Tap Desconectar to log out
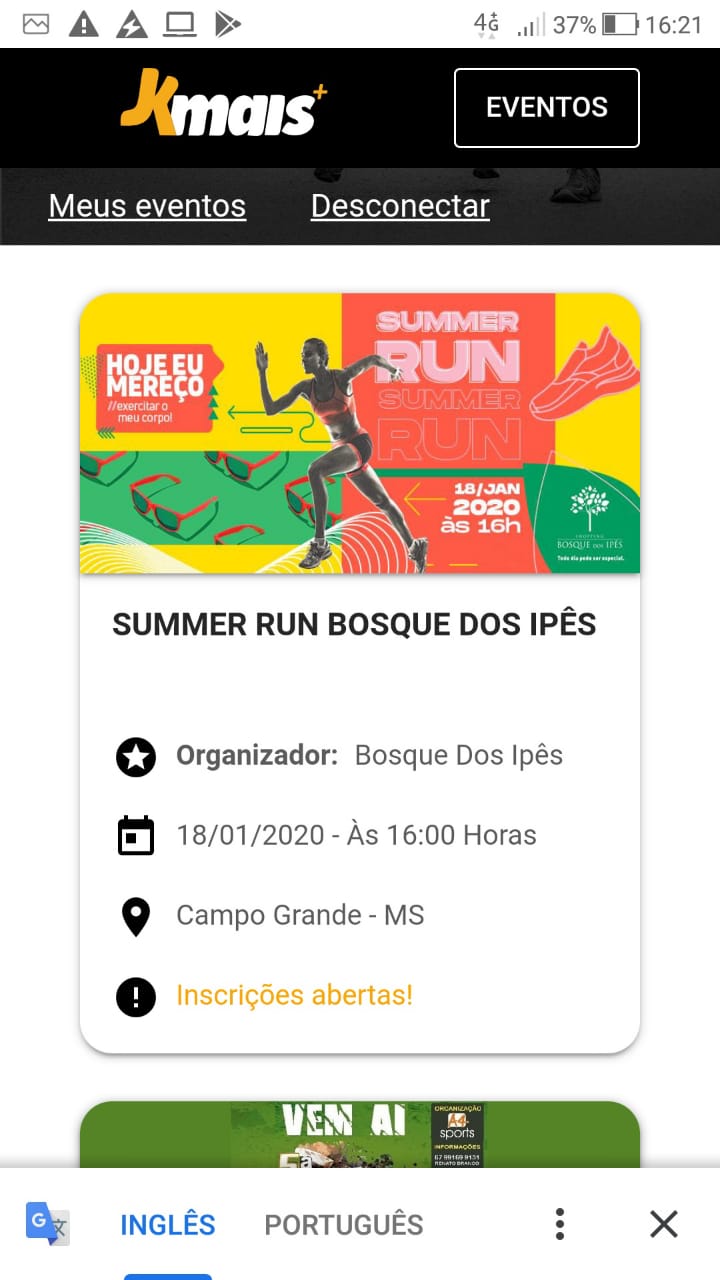This screenshot has width=720, height=1280. [x=400, y=206]
